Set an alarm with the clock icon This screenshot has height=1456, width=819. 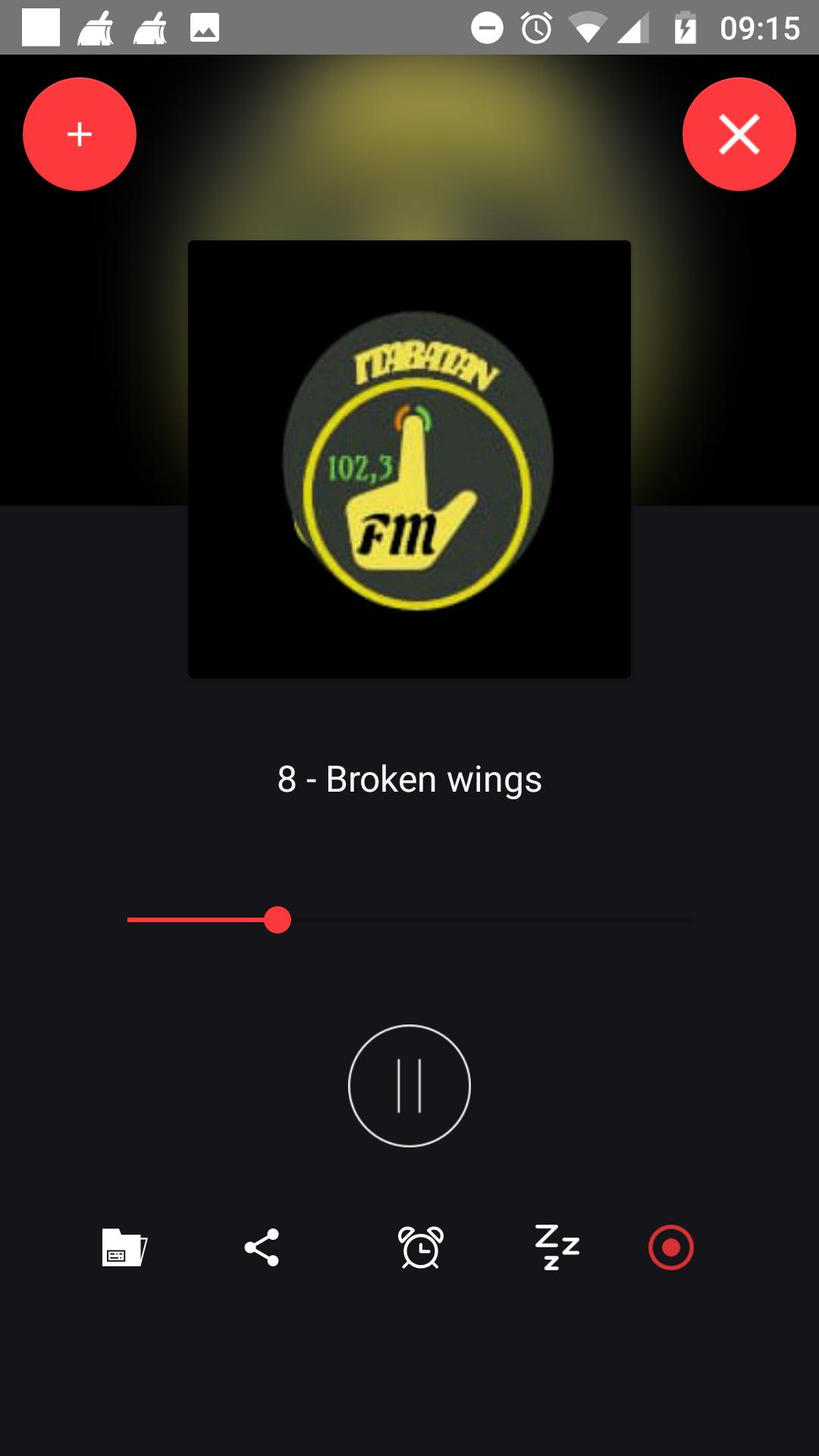pos(421,1247)
